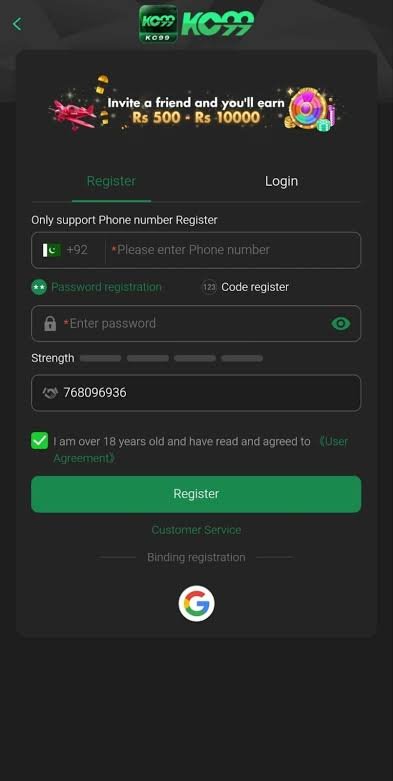The width and height of the screenshot is (393, 781).
Task: Go back using the top-left arrow
Action: (17, 24)
